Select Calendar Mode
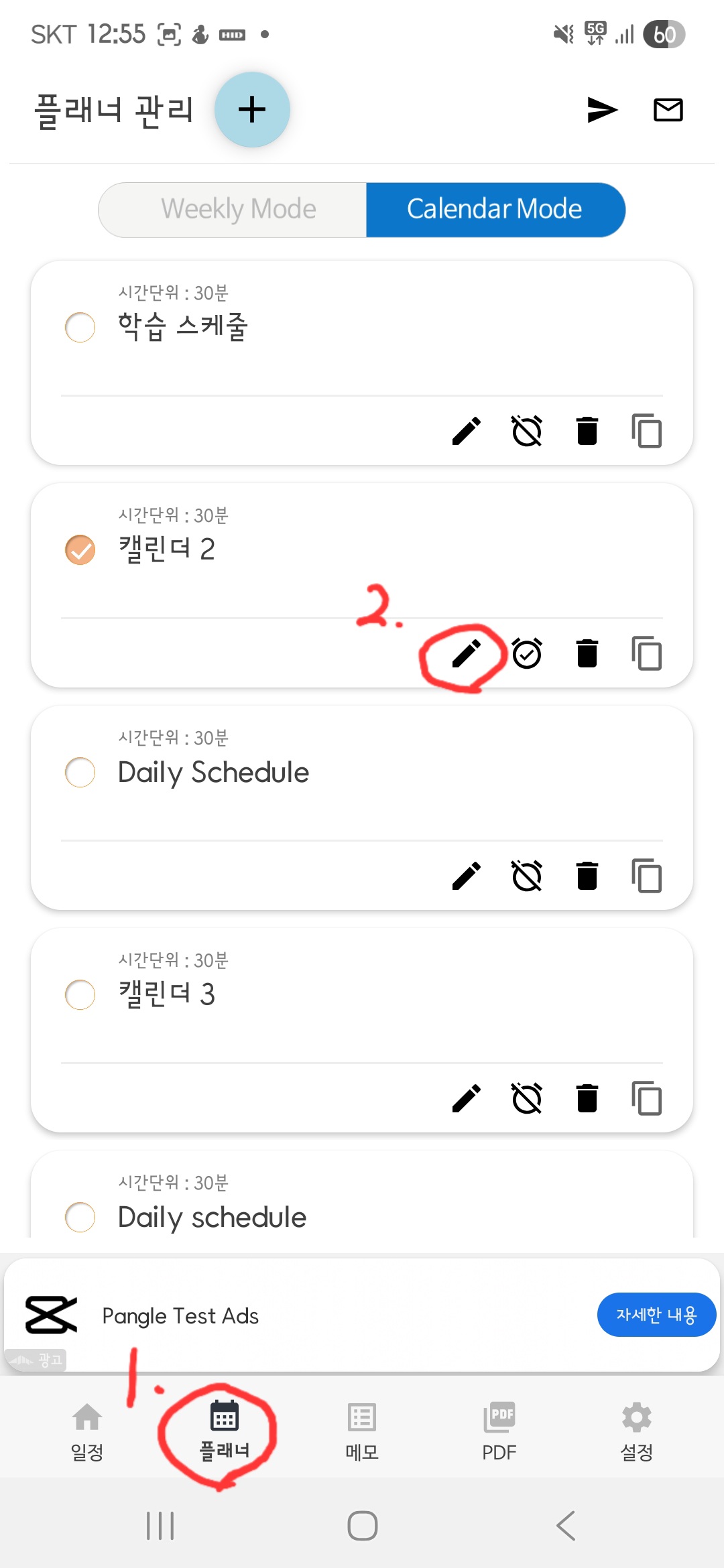 [x=495, y=210]
